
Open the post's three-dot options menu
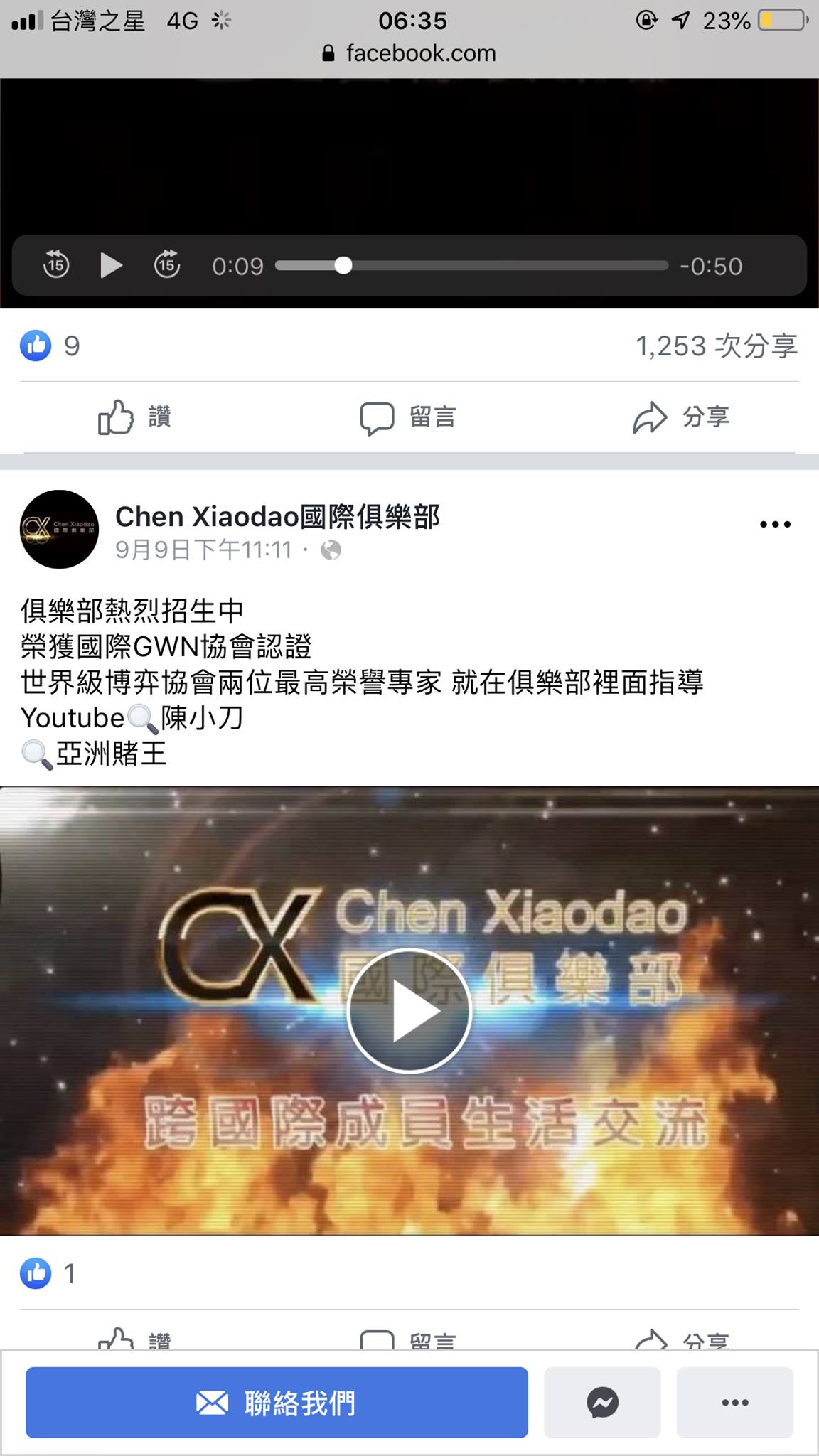775,525
